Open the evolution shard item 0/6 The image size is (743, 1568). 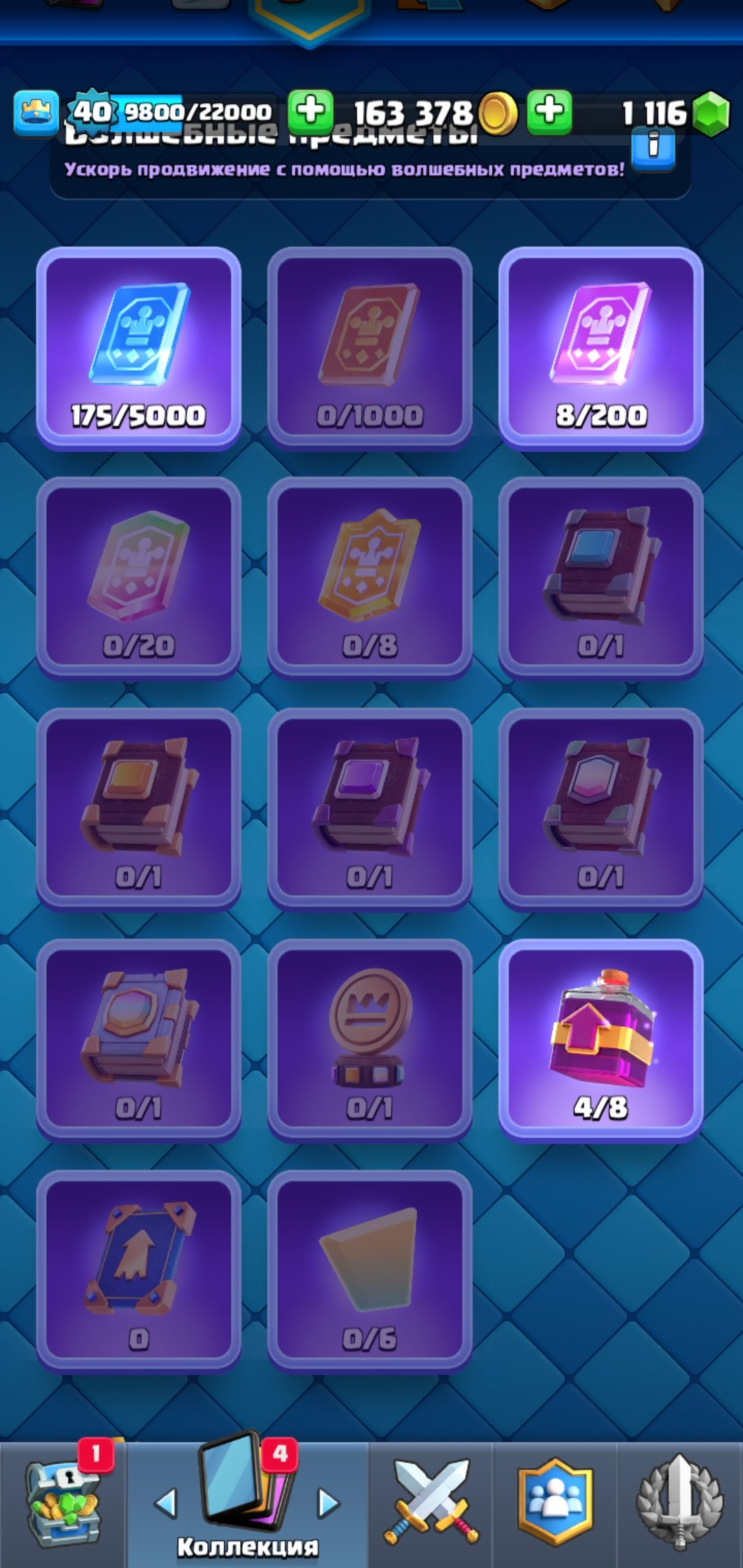click(369, 1271)
